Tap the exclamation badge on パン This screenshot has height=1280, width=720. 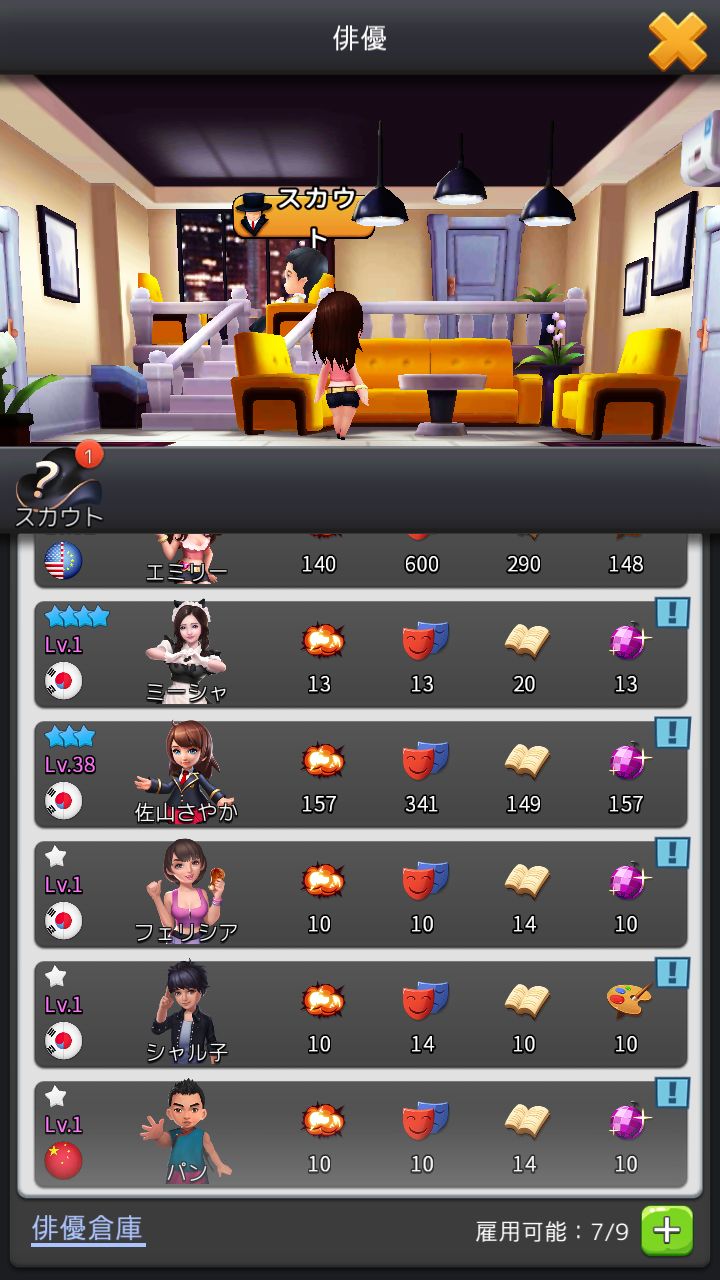coord(673,1093)
